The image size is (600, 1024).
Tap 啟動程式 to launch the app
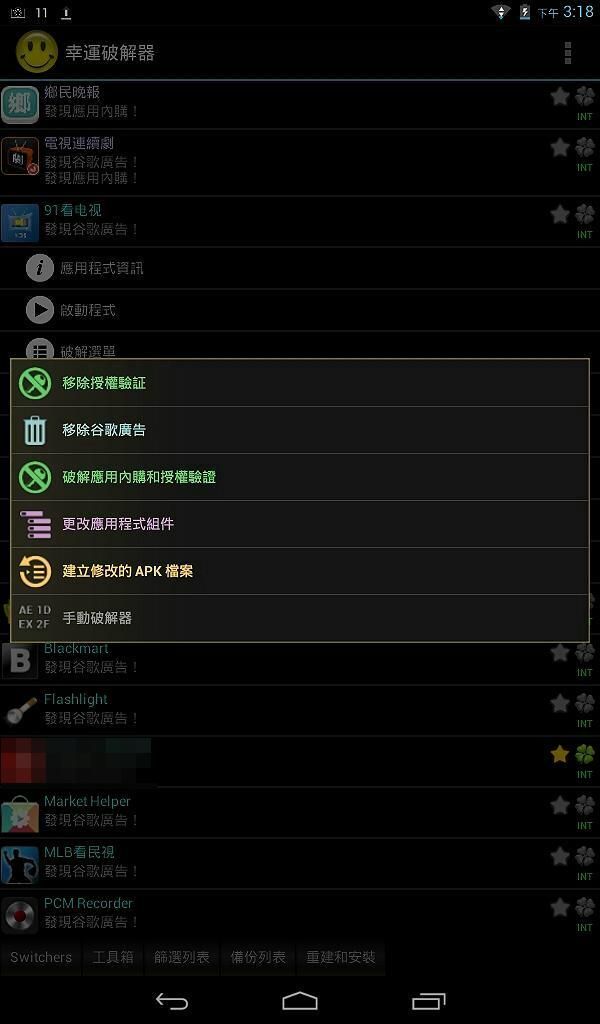[x=88, y=310]
